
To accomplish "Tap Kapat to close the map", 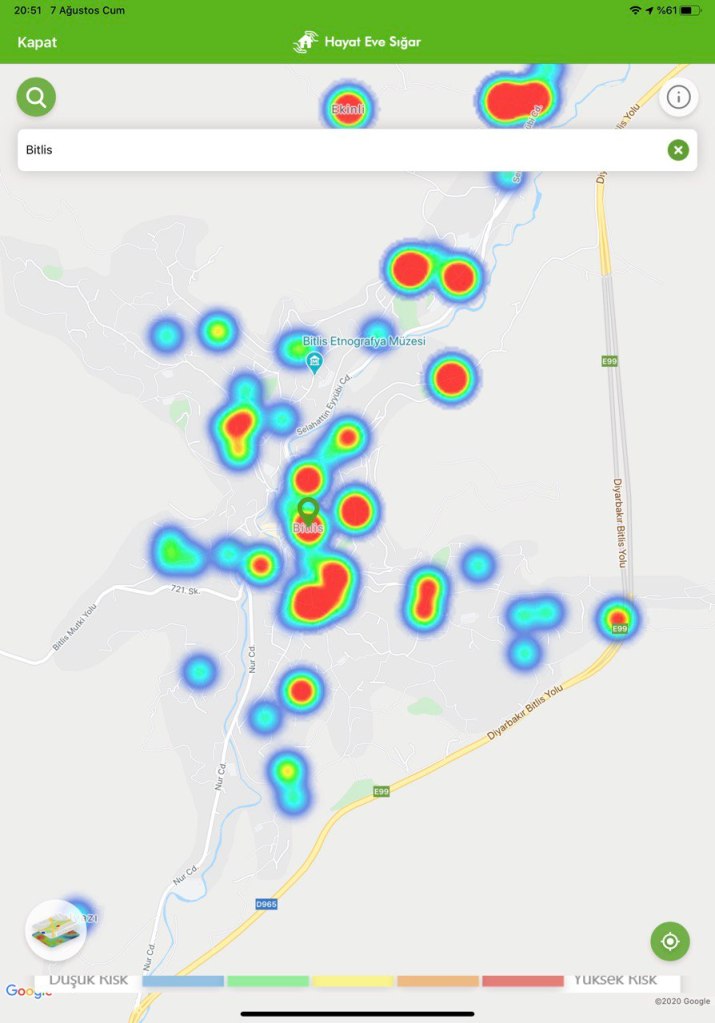I will (37, 42).
